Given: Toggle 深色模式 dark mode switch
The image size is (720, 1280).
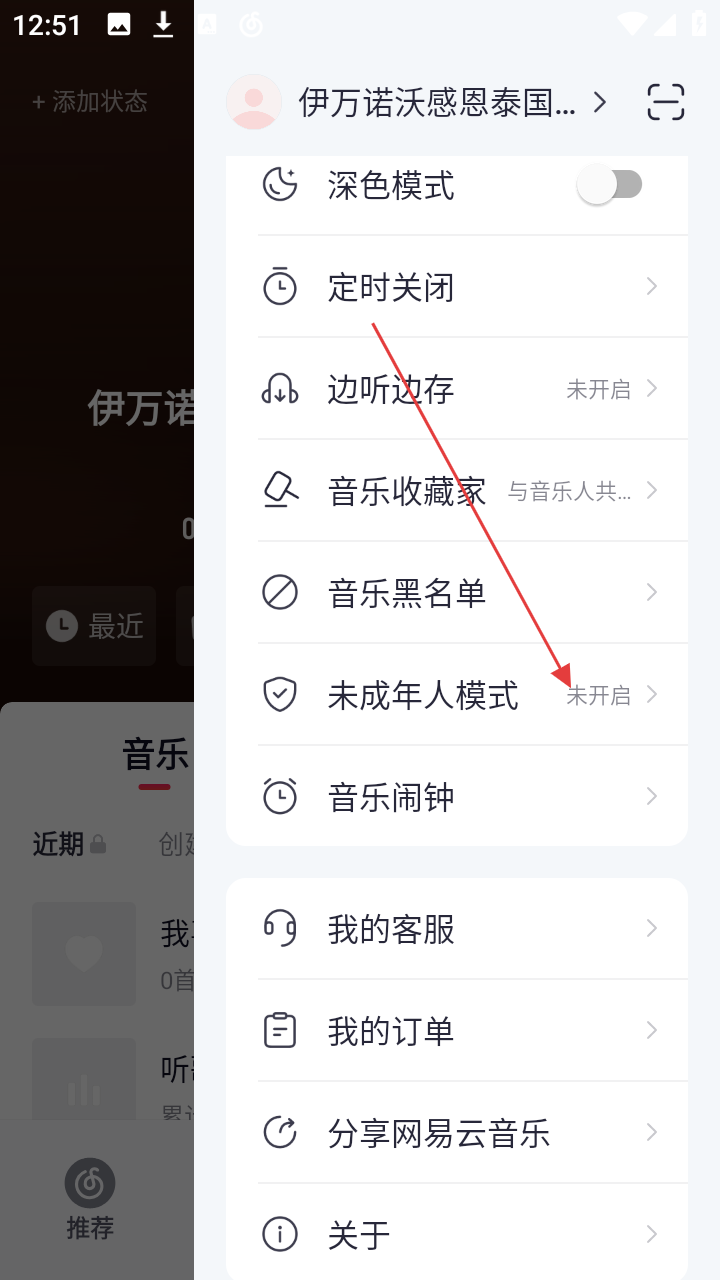Looking at the screenshot, I should click(609, 185).
